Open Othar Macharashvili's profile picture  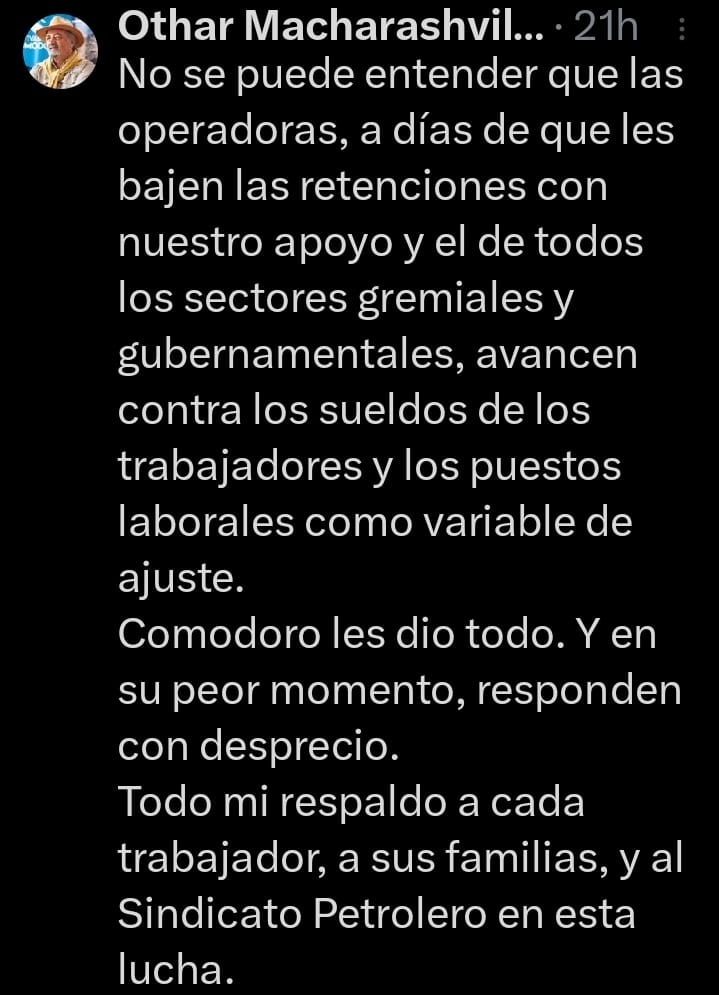pyautogui.click(x=59, y=52)
